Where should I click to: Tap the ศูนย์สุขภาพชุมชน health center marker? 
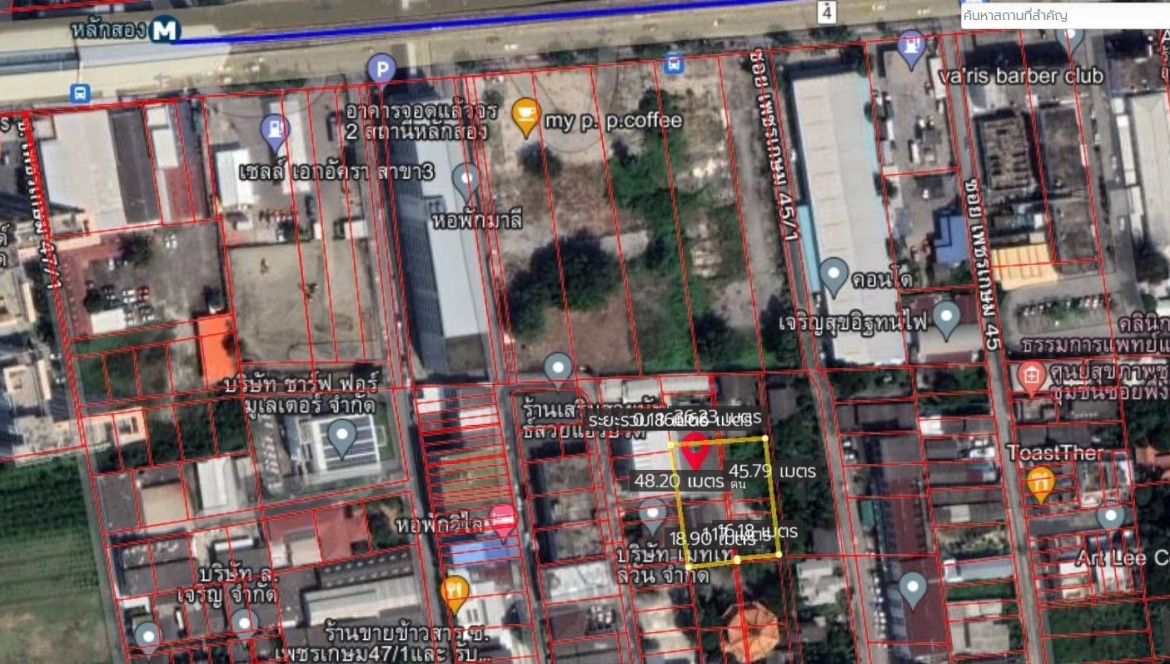(1031, 377)
